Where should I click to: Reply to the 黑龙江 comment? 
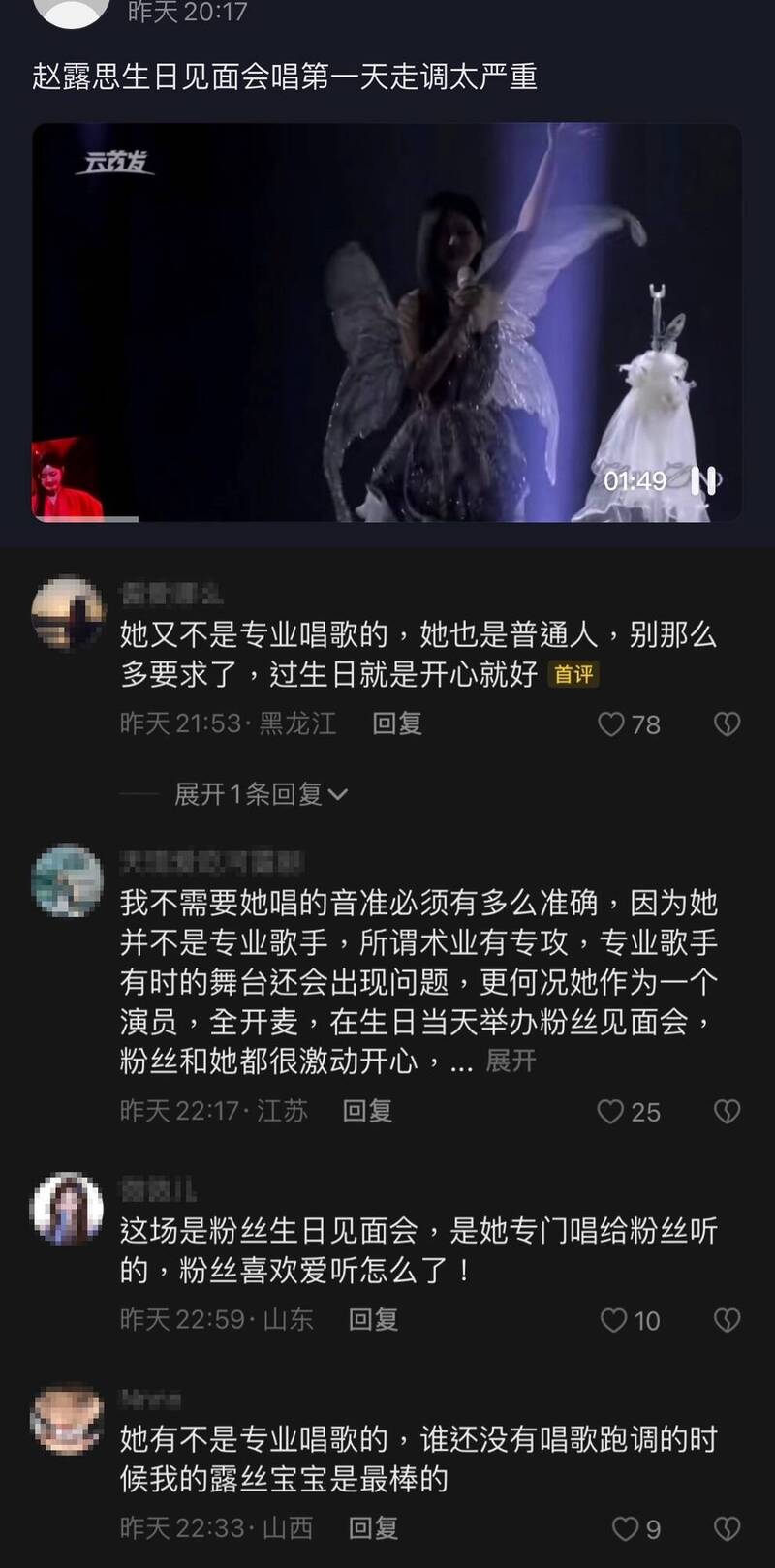(397, 723)
